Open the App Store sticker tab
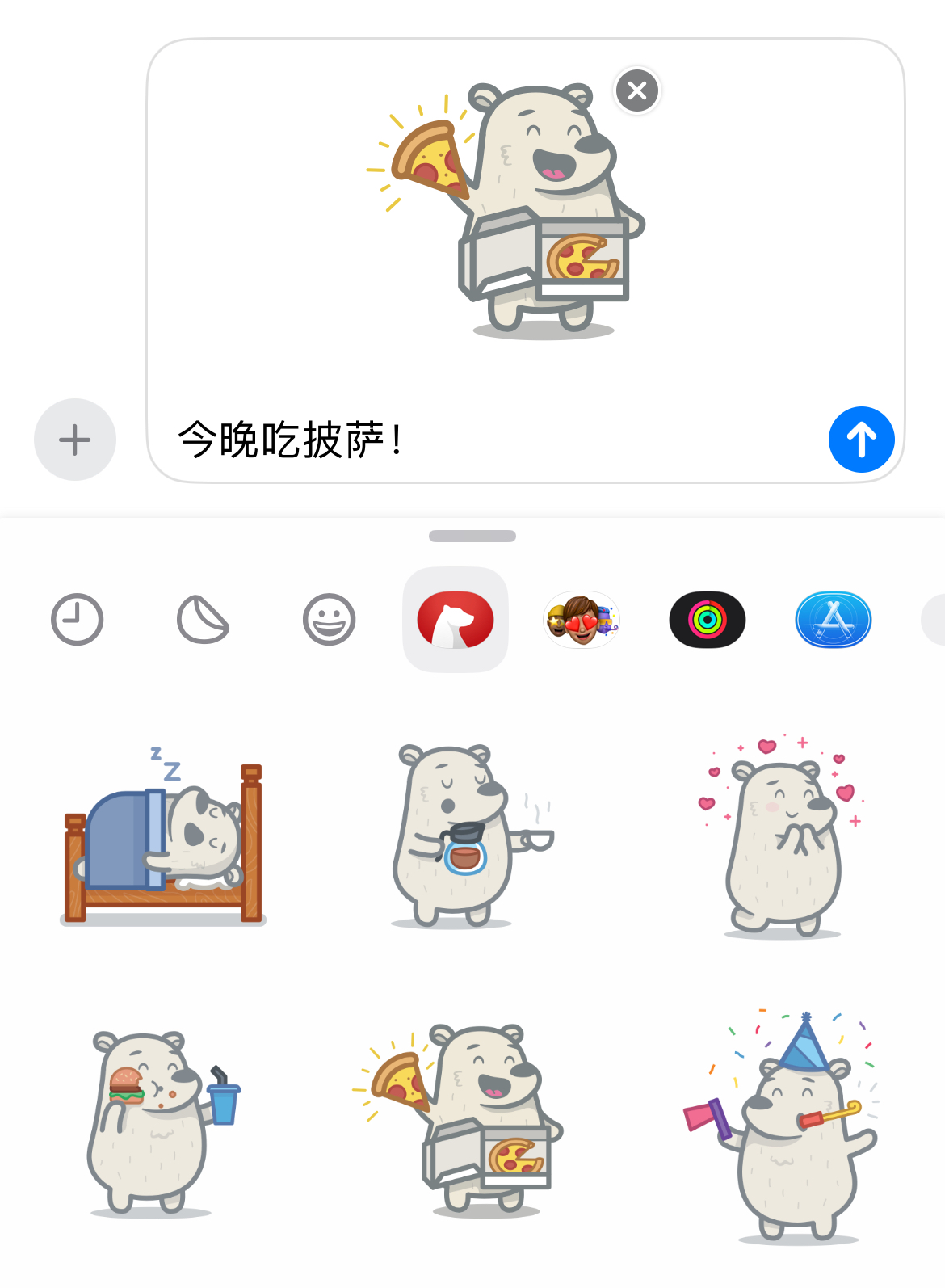The height and width of the screenshot is (1288, 945). [x=834, y=620]
